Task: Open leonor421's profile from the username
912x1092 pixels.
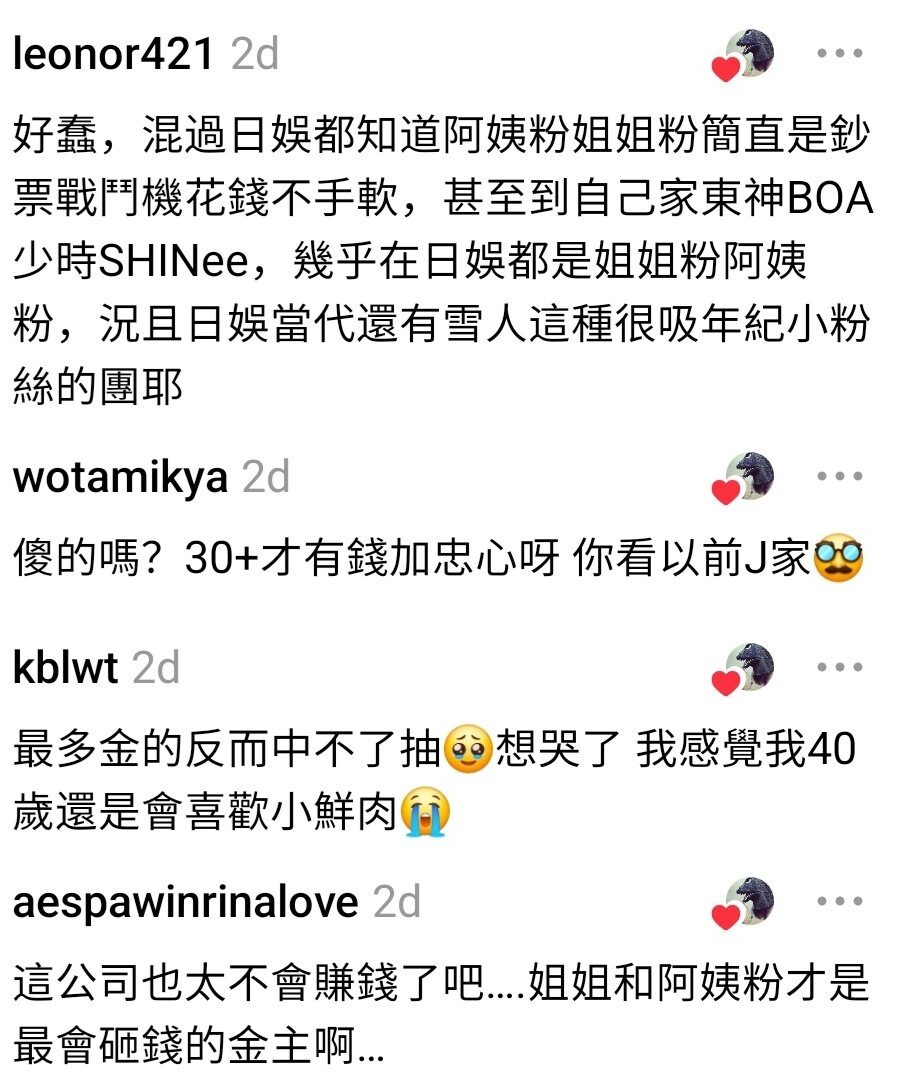Action: coord(114,54)
